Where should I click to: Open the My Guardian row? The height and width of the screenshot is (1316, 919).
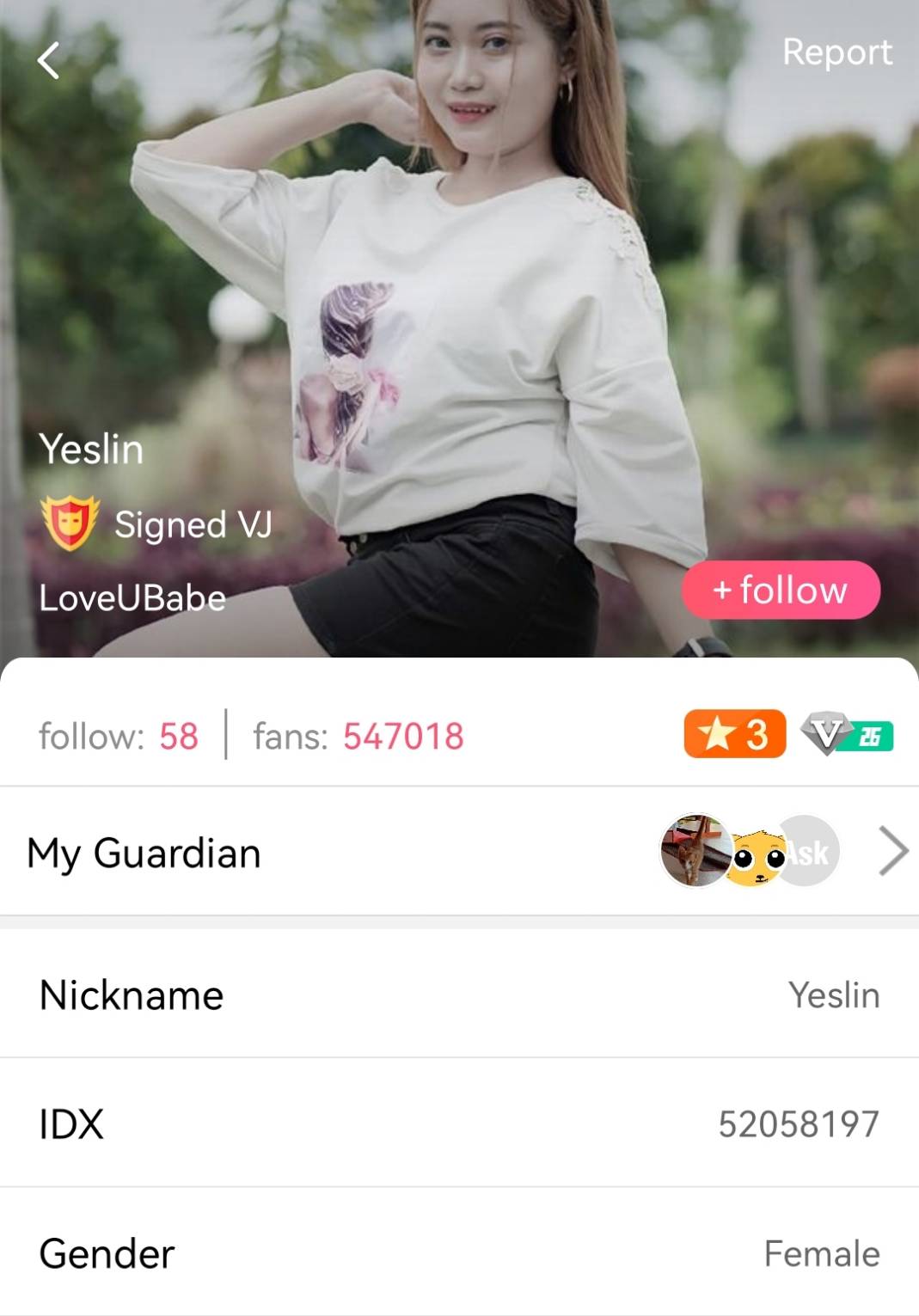(x=459, y=852)
